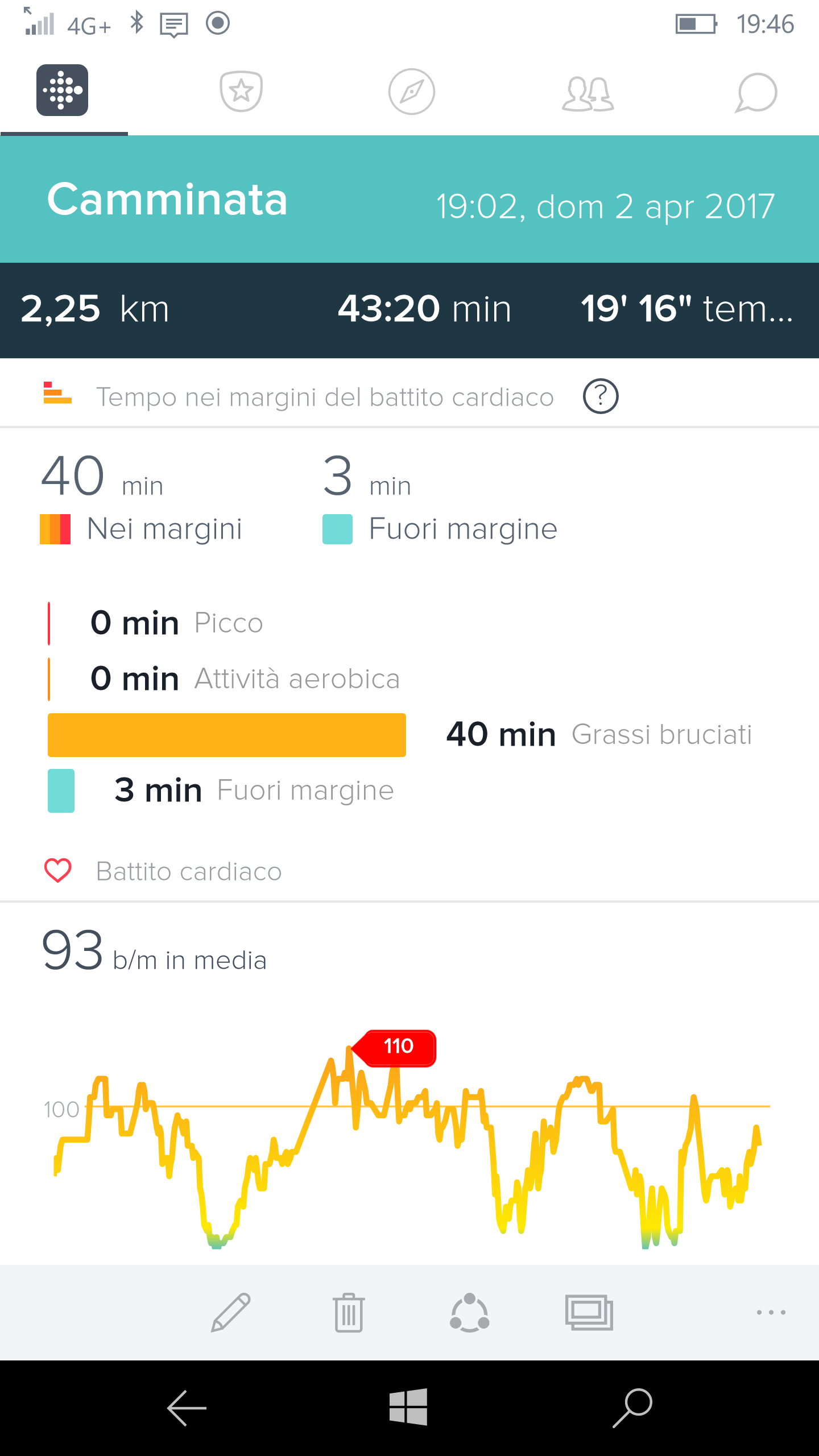Open the compass guidance tab
The height and width of the screenshot is (1456, 819).
point(411,92)
